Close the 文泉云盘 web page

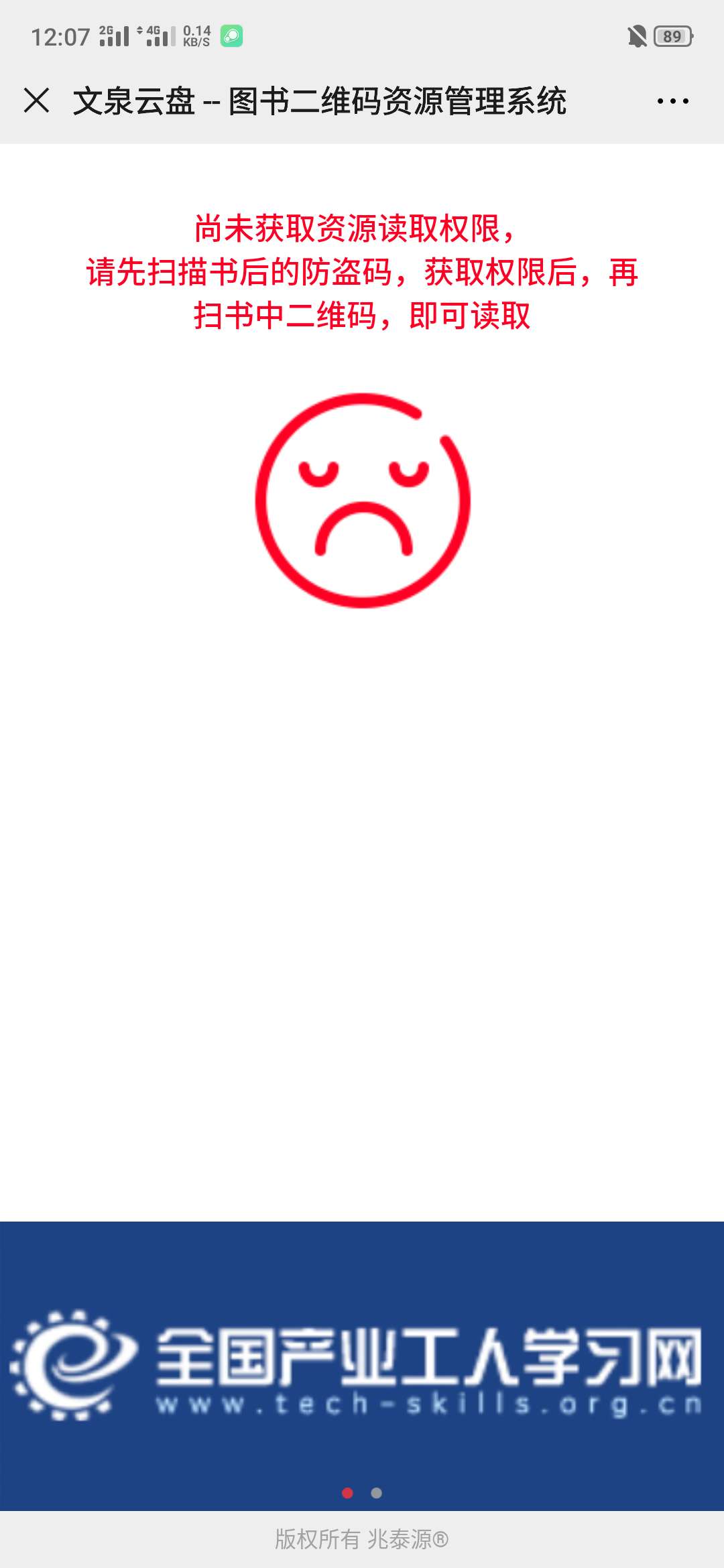point(37,101)
